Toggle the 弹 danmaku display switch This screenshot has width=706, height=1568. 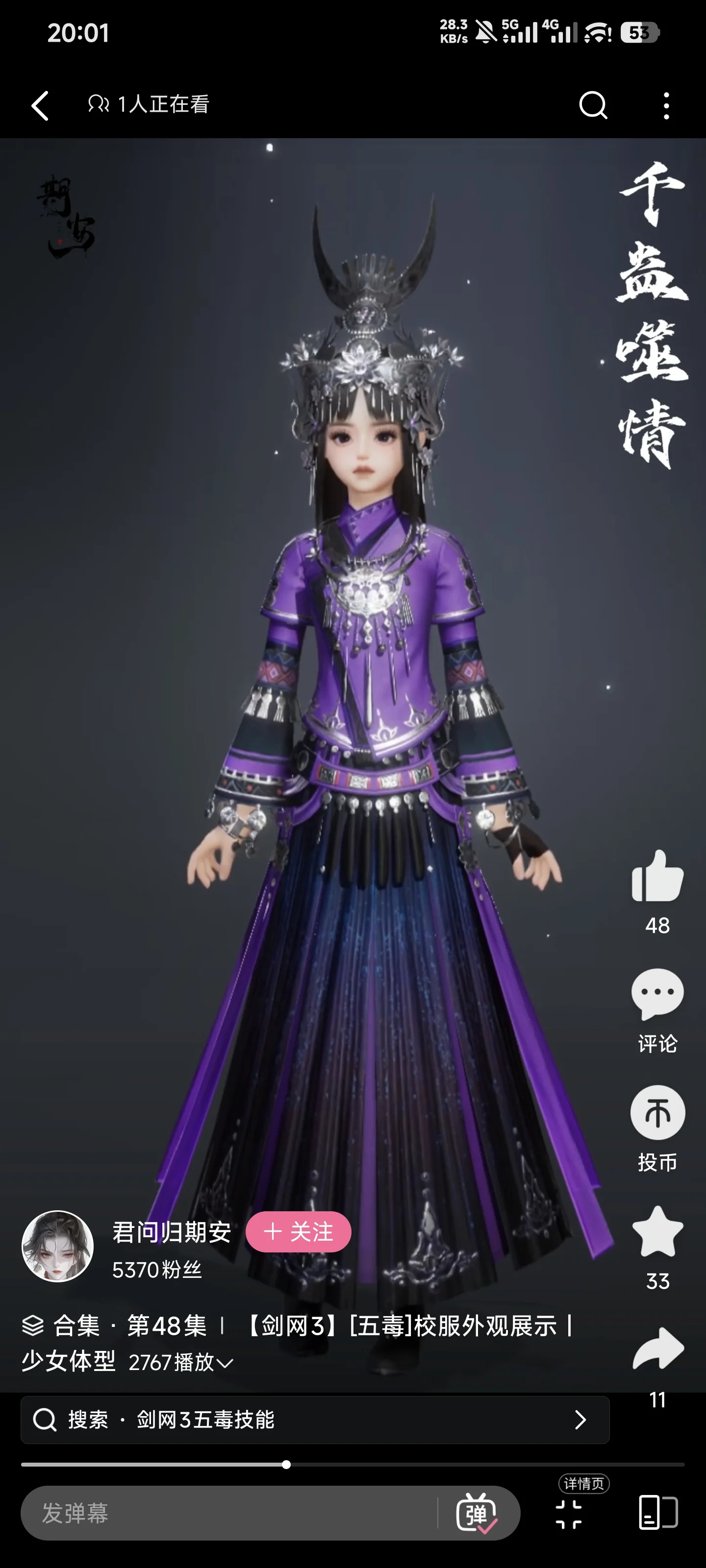(477, 1513)
